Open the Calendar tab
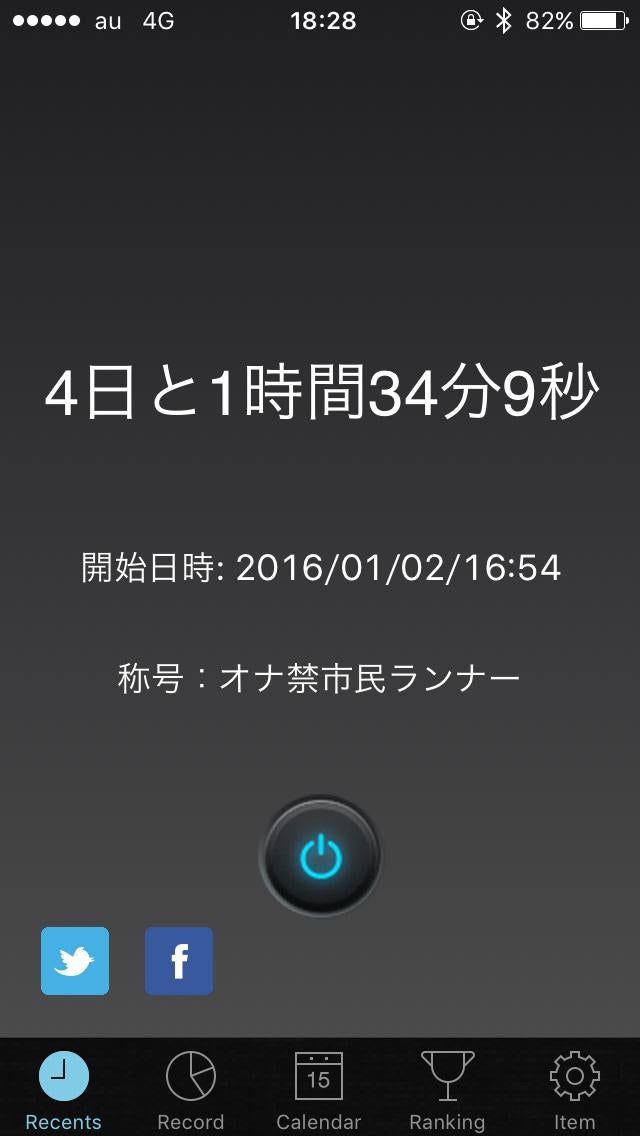 point(319,1090)
